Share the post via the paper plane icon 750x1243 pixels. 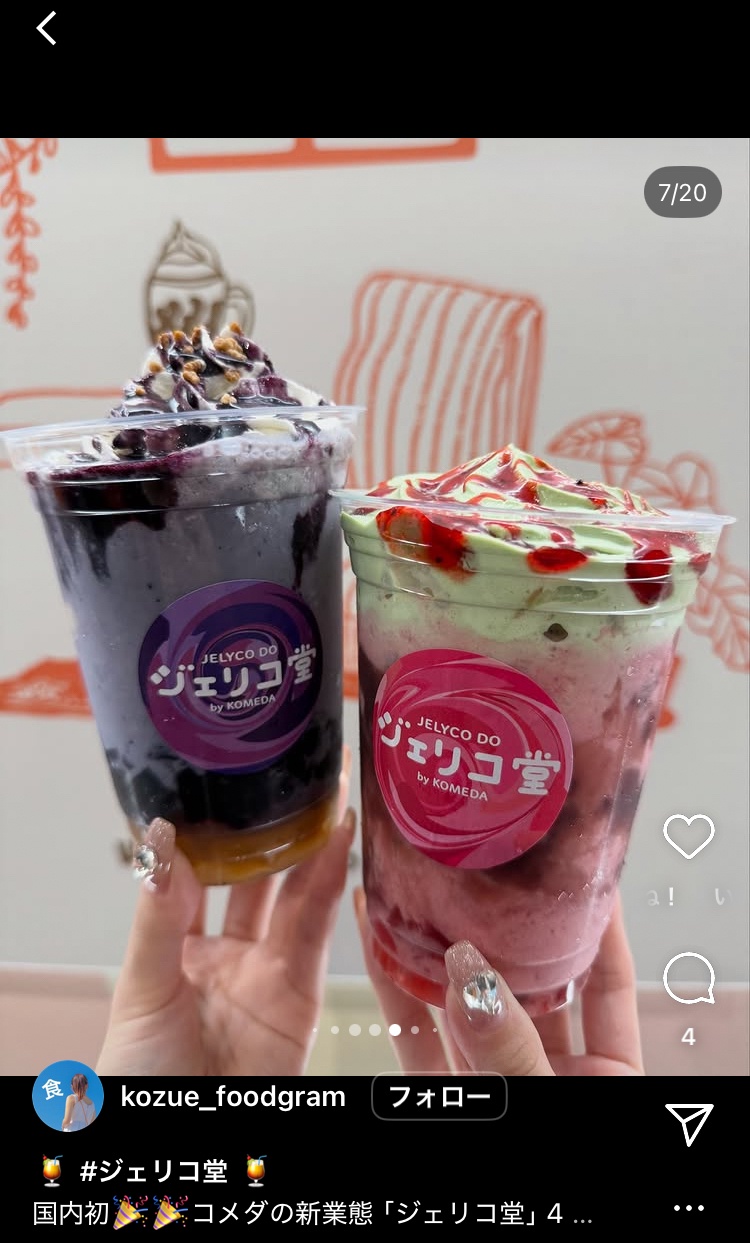pyautogui.click(x=689, y=1124)
